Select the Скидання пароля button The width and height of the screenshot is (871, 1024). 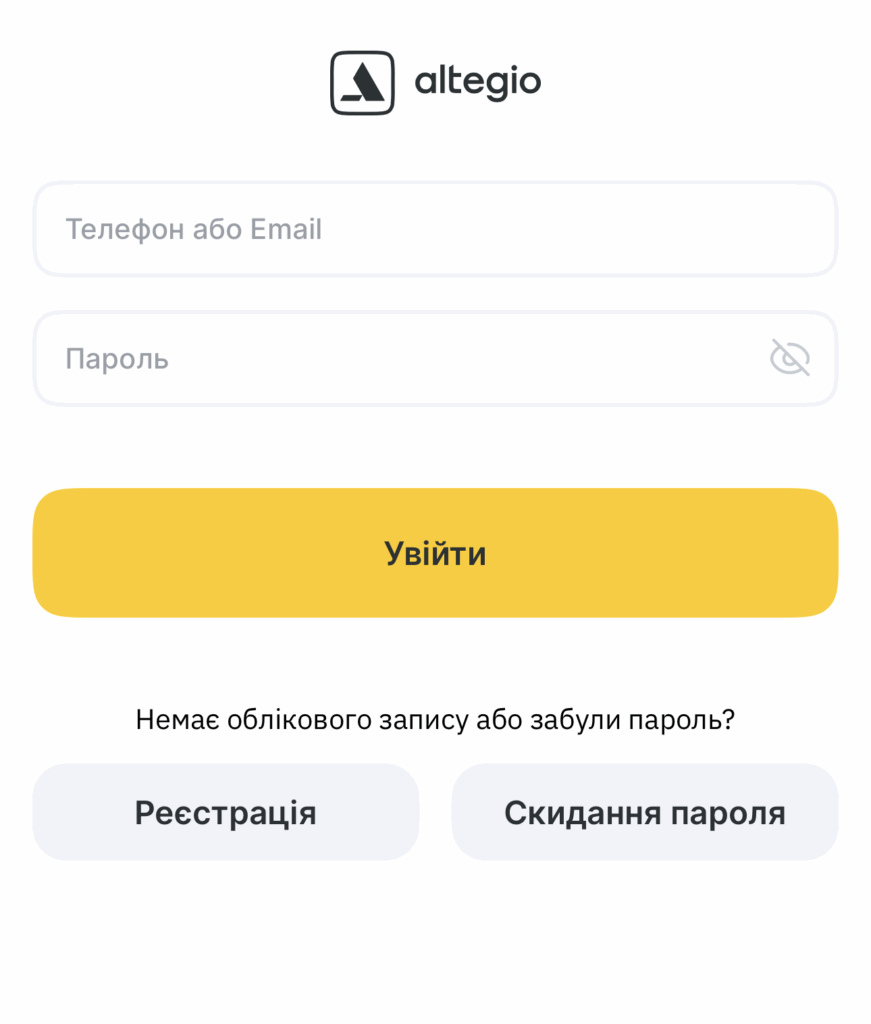(644, 812)
